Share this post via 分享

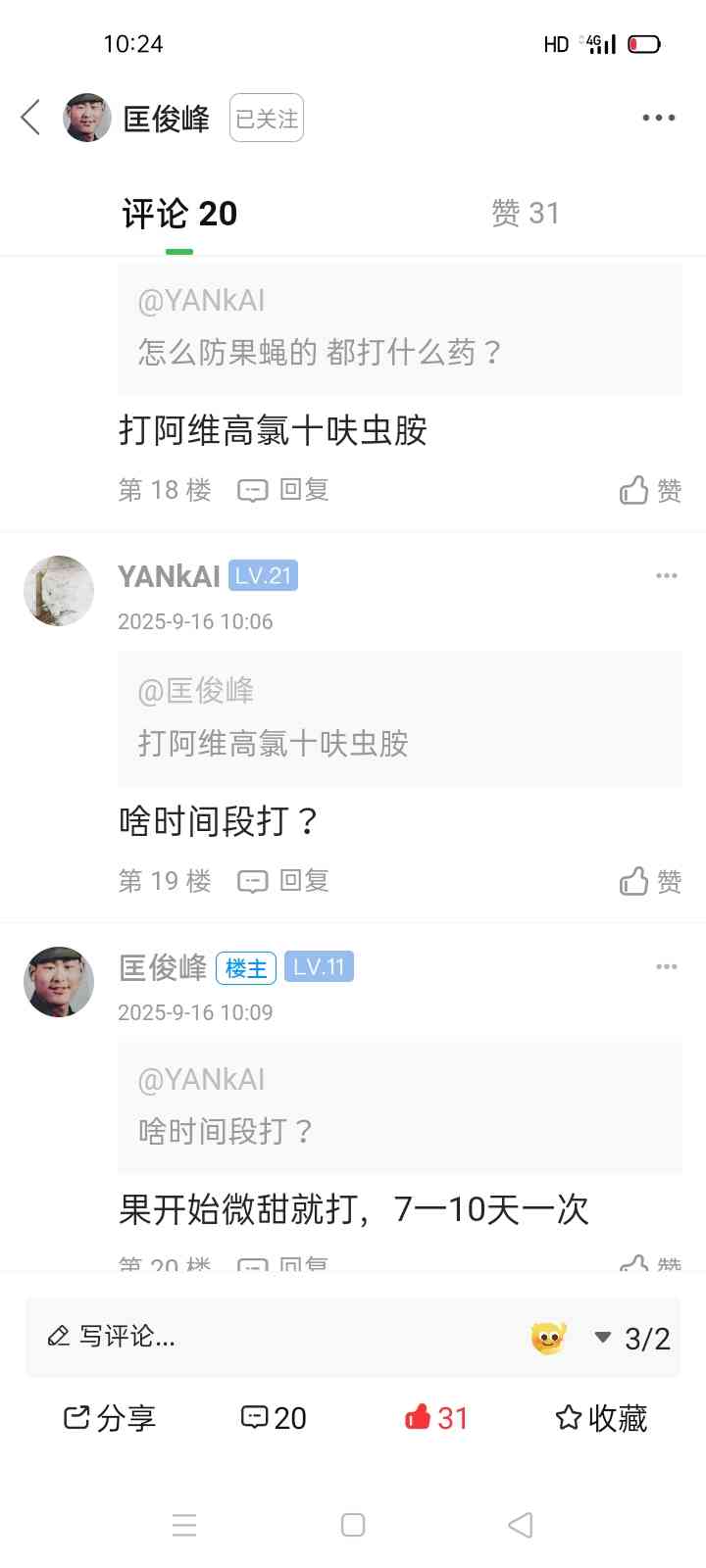[110, 1417]
